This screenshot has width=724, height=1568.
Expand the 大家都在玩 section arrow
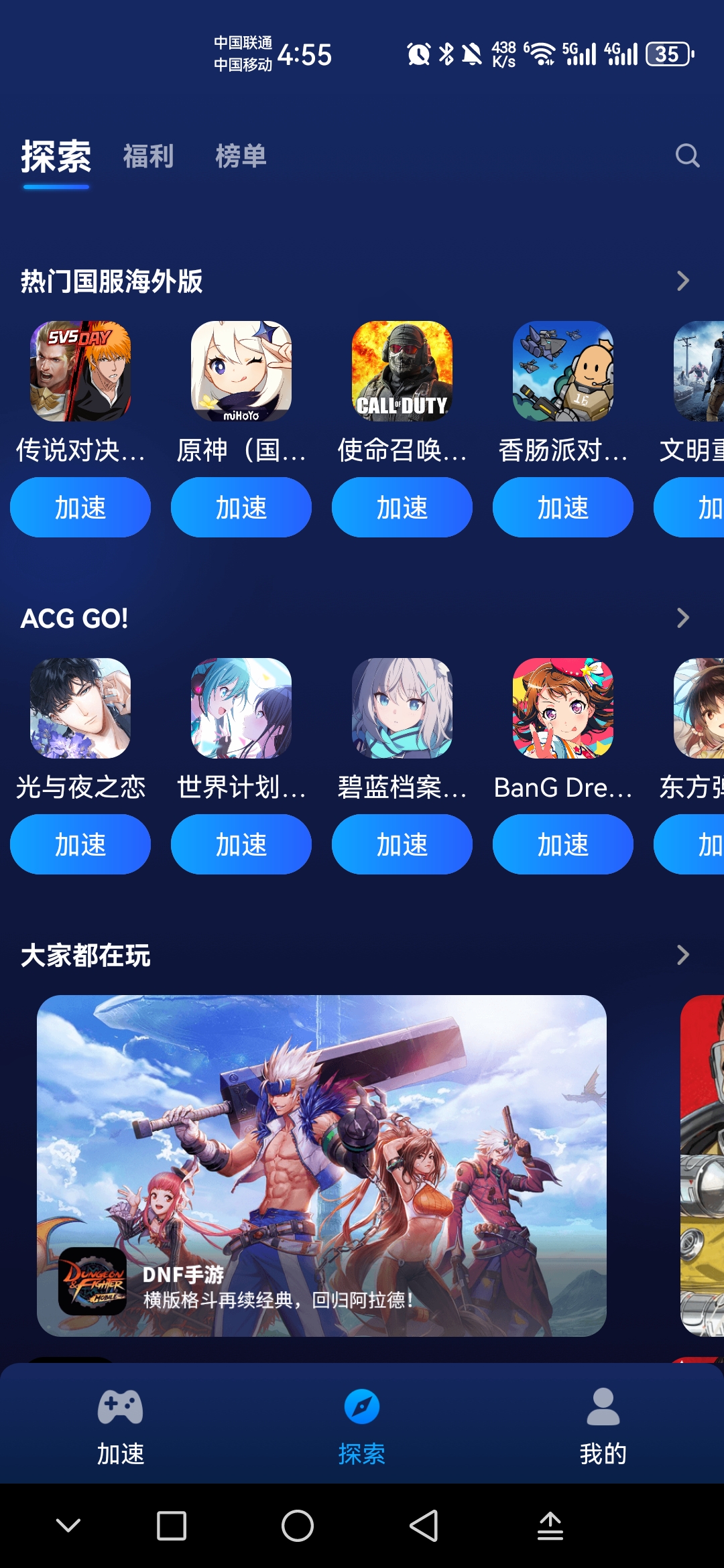pos(682,955)
